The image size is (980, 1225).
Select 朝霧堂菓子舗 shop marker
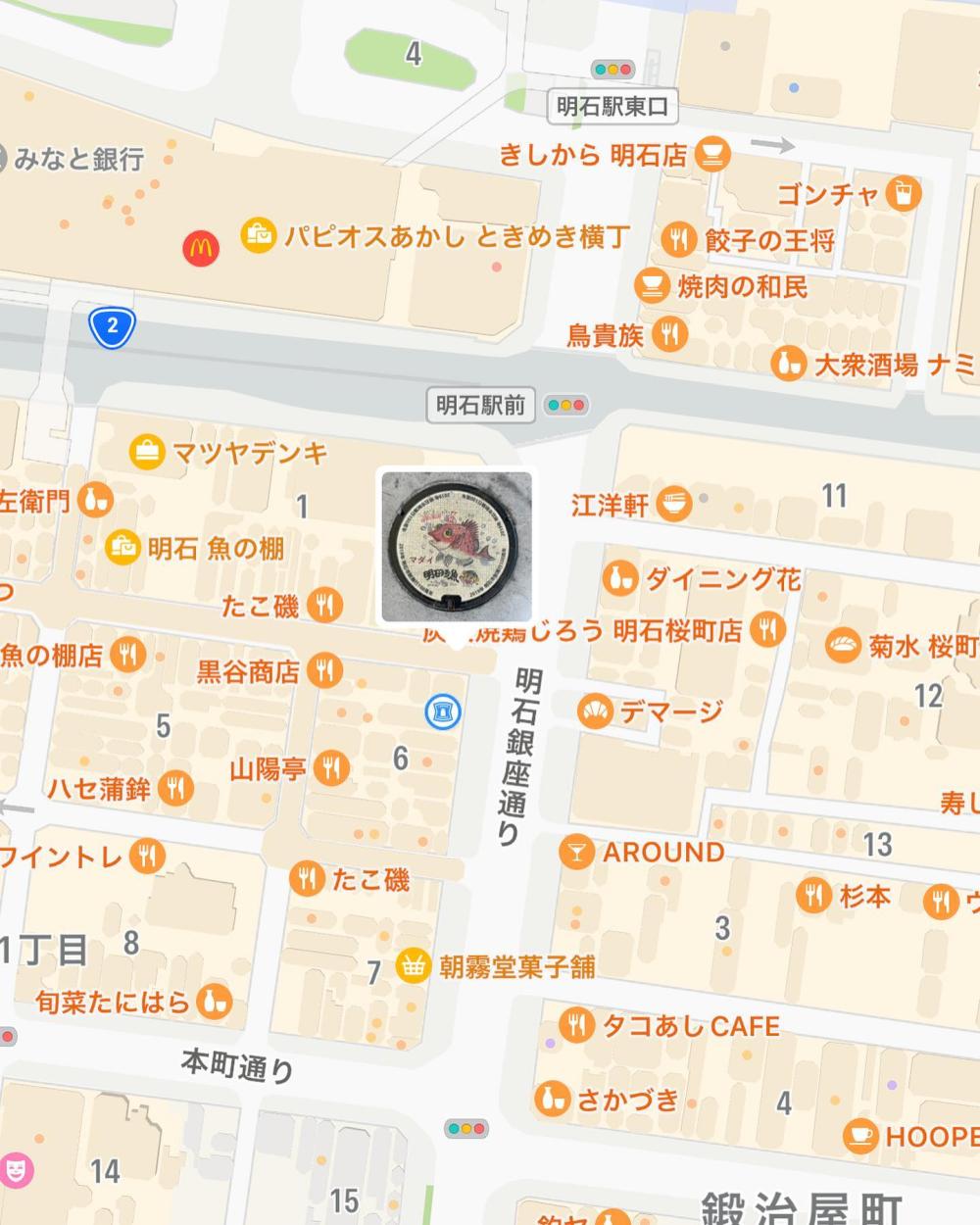click(x=414, y=966)
